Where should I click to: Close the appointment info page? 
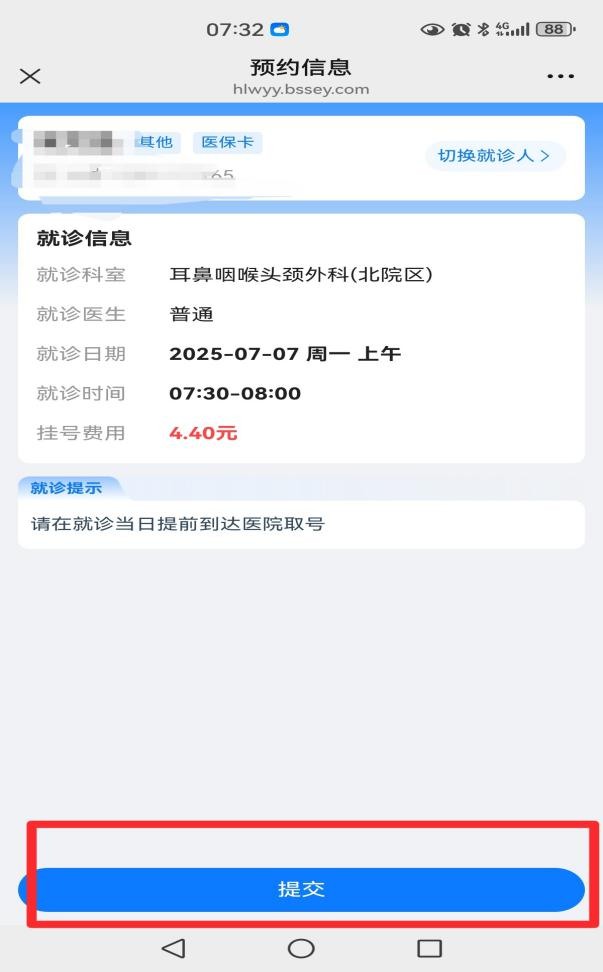click(31, 77)
